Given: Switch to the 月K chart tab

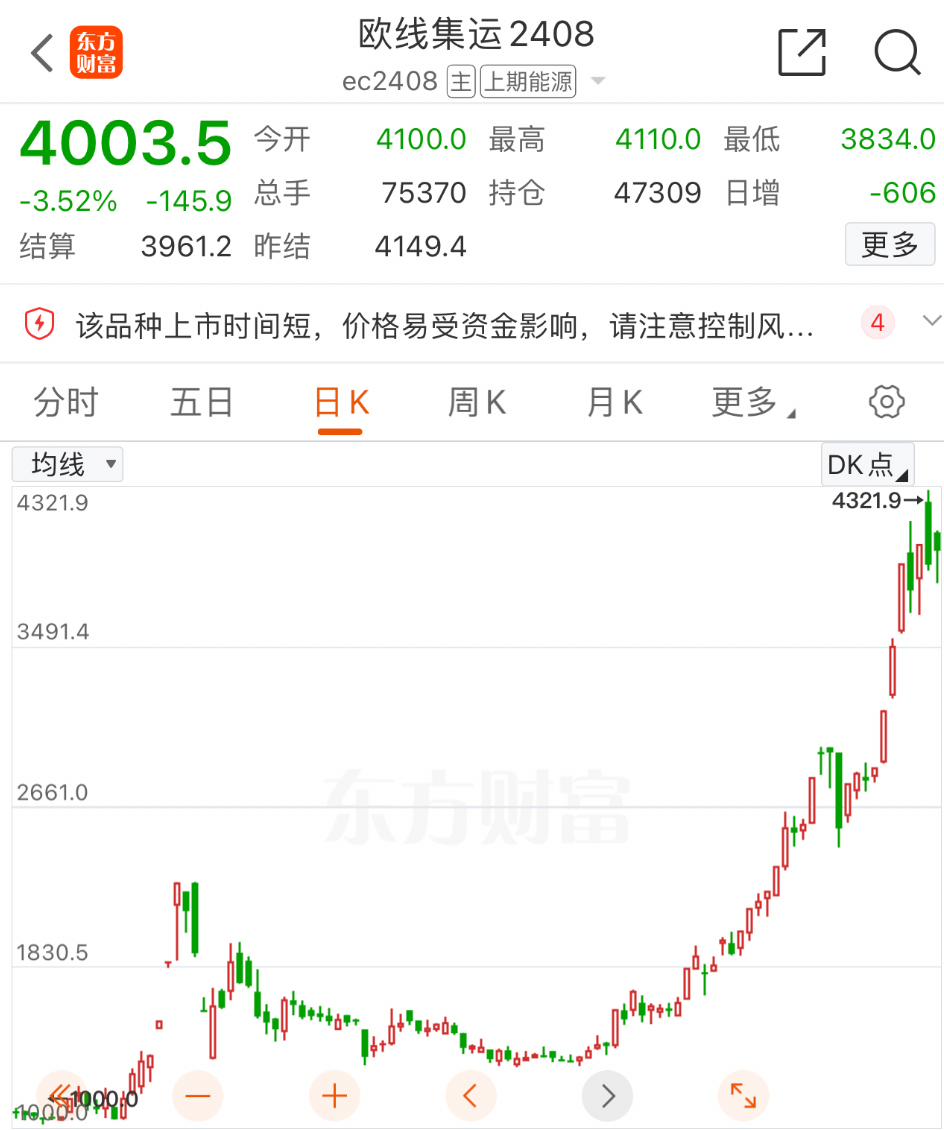Looking at the screenshot, I should pyautogui.click(x=614, y=403).
